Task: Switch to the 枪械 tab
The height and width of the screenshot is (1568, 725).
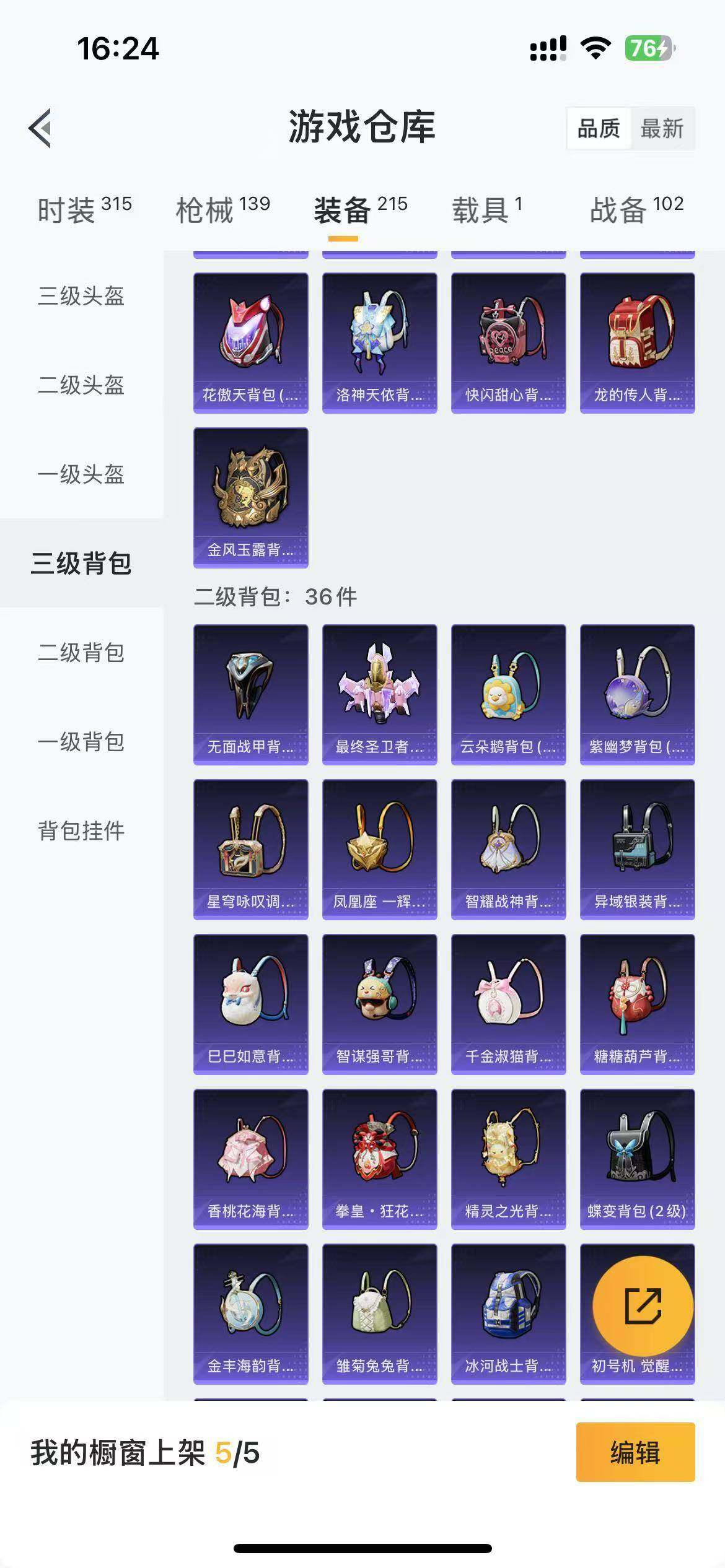Action: pyautogui.click(x=223, y=209)
